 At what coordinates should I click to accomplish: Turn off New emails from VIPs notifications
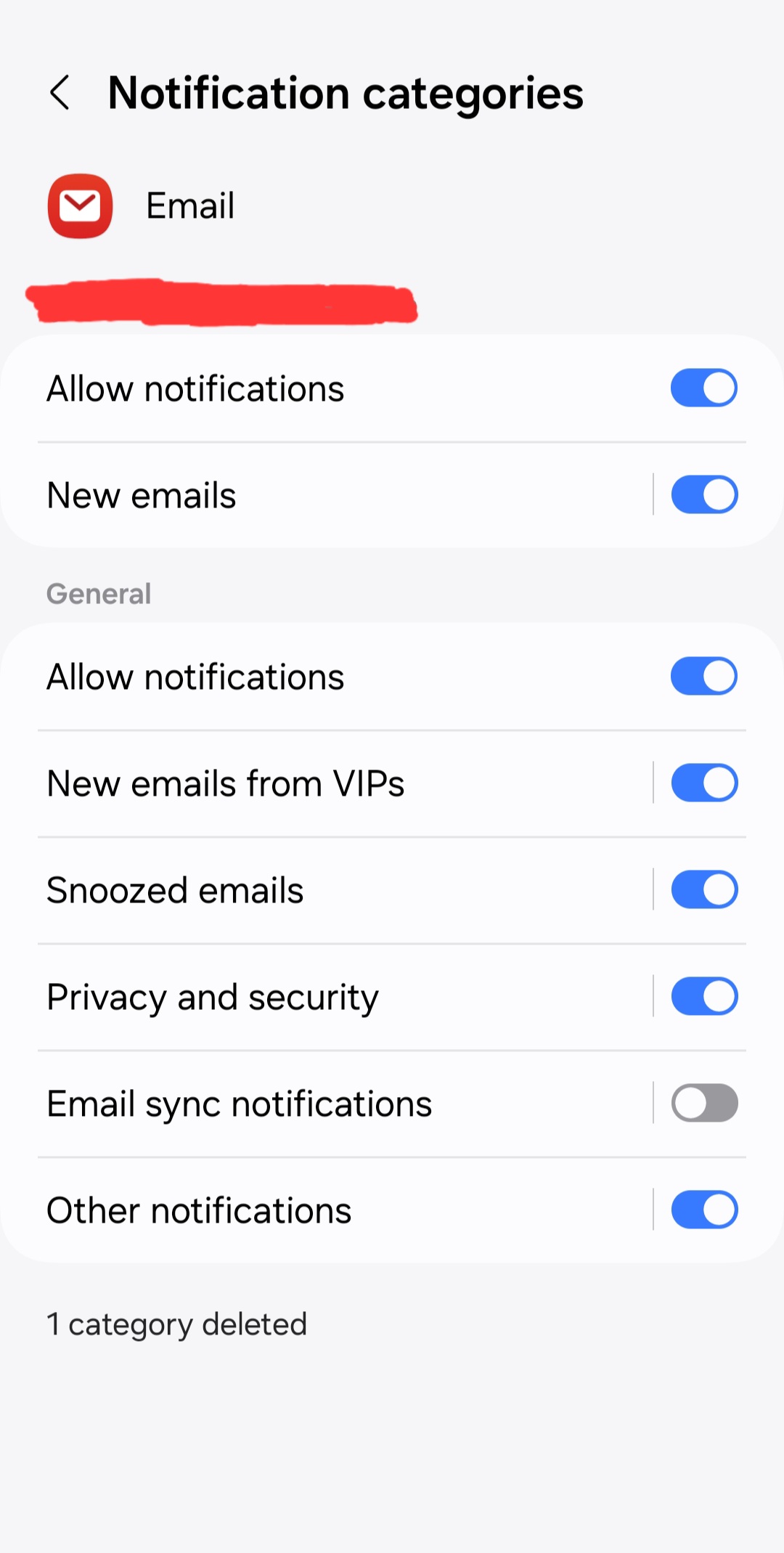703,782
